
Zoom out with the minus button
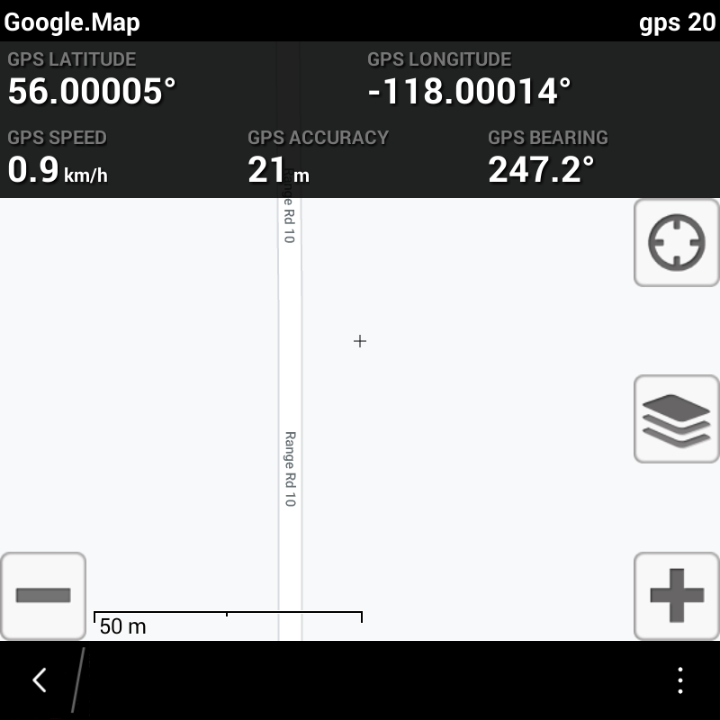pos(43,596)
